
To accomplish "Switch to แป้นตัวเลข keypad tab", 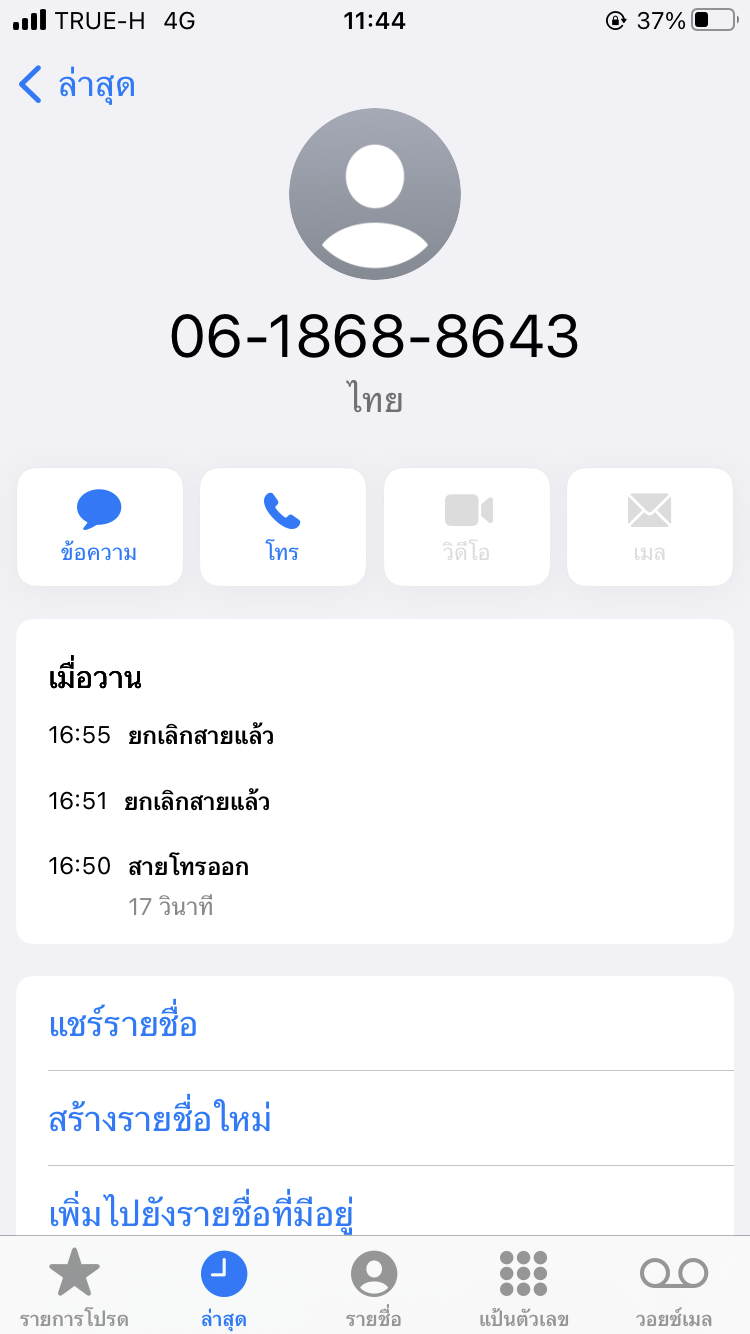I will [524, 1288].
